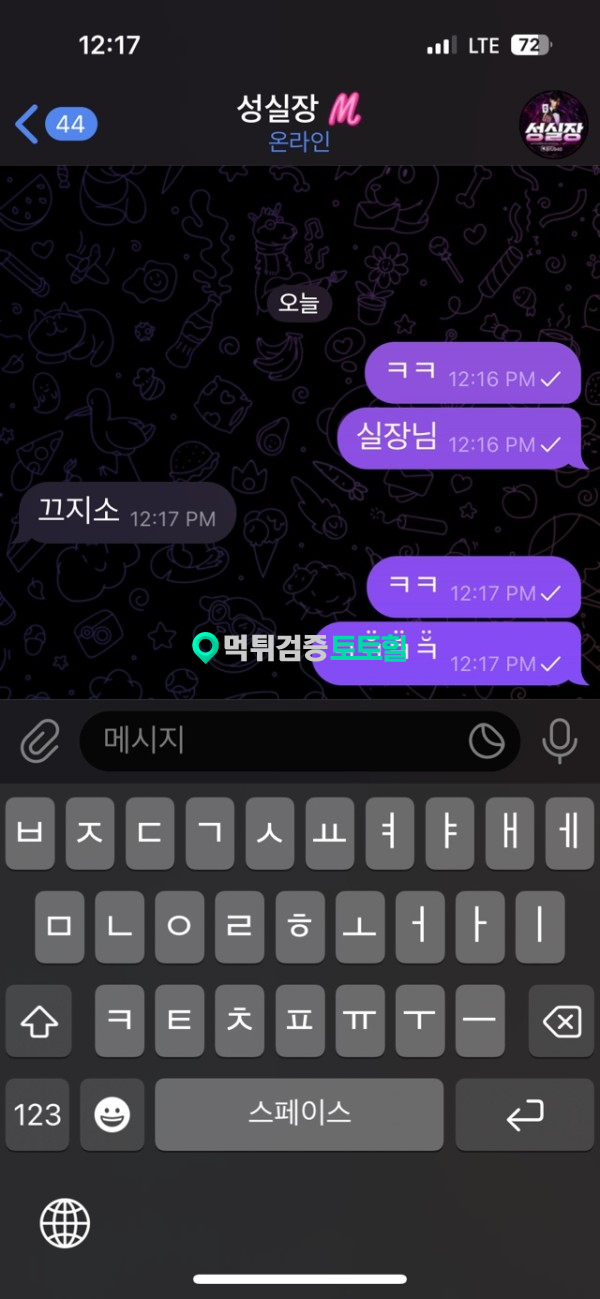Record a voice message with microphone
The width and height of the screenshot is (600, 1299).
(559, 741)
